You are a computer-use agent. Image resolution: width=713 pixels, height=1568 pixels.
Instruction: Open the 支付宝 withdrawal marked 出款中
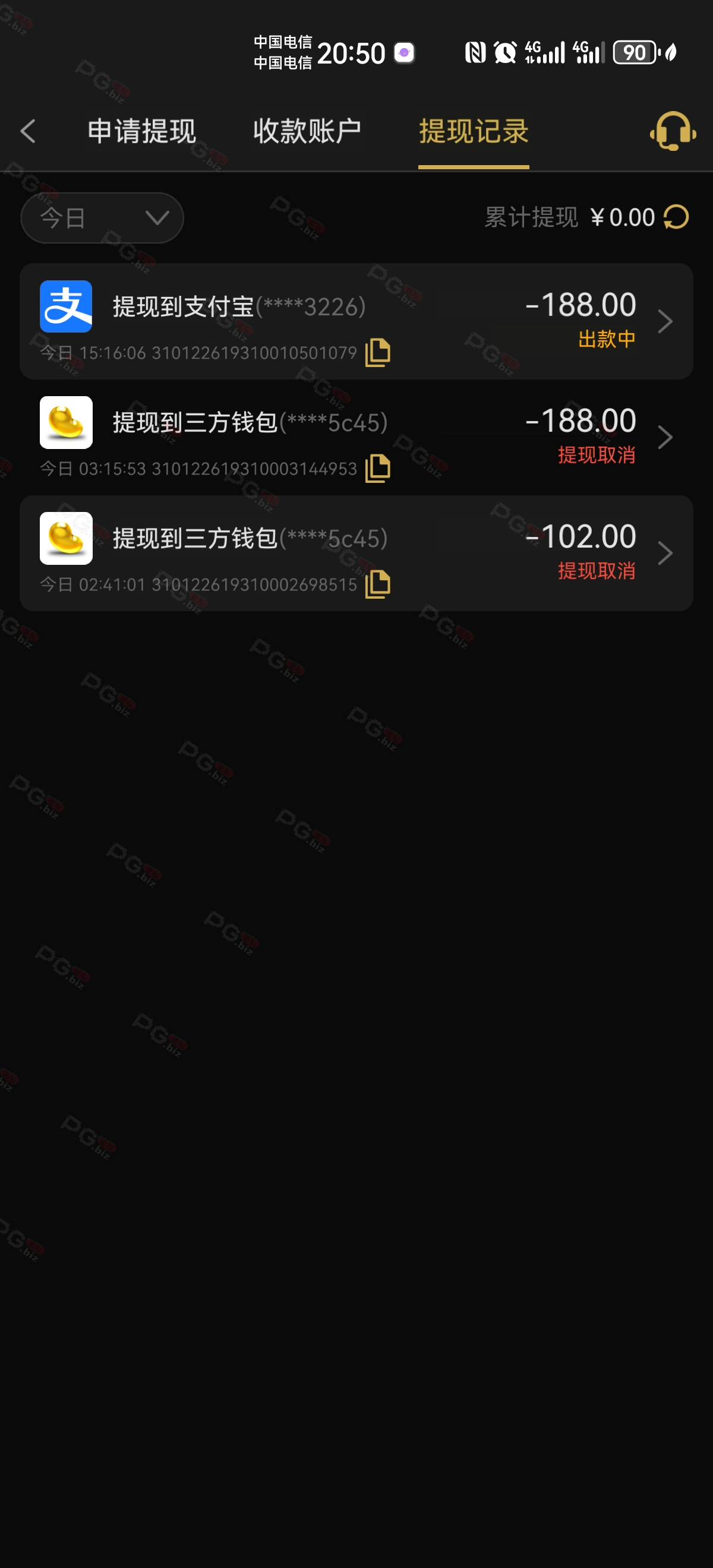[x=356, y=321]
